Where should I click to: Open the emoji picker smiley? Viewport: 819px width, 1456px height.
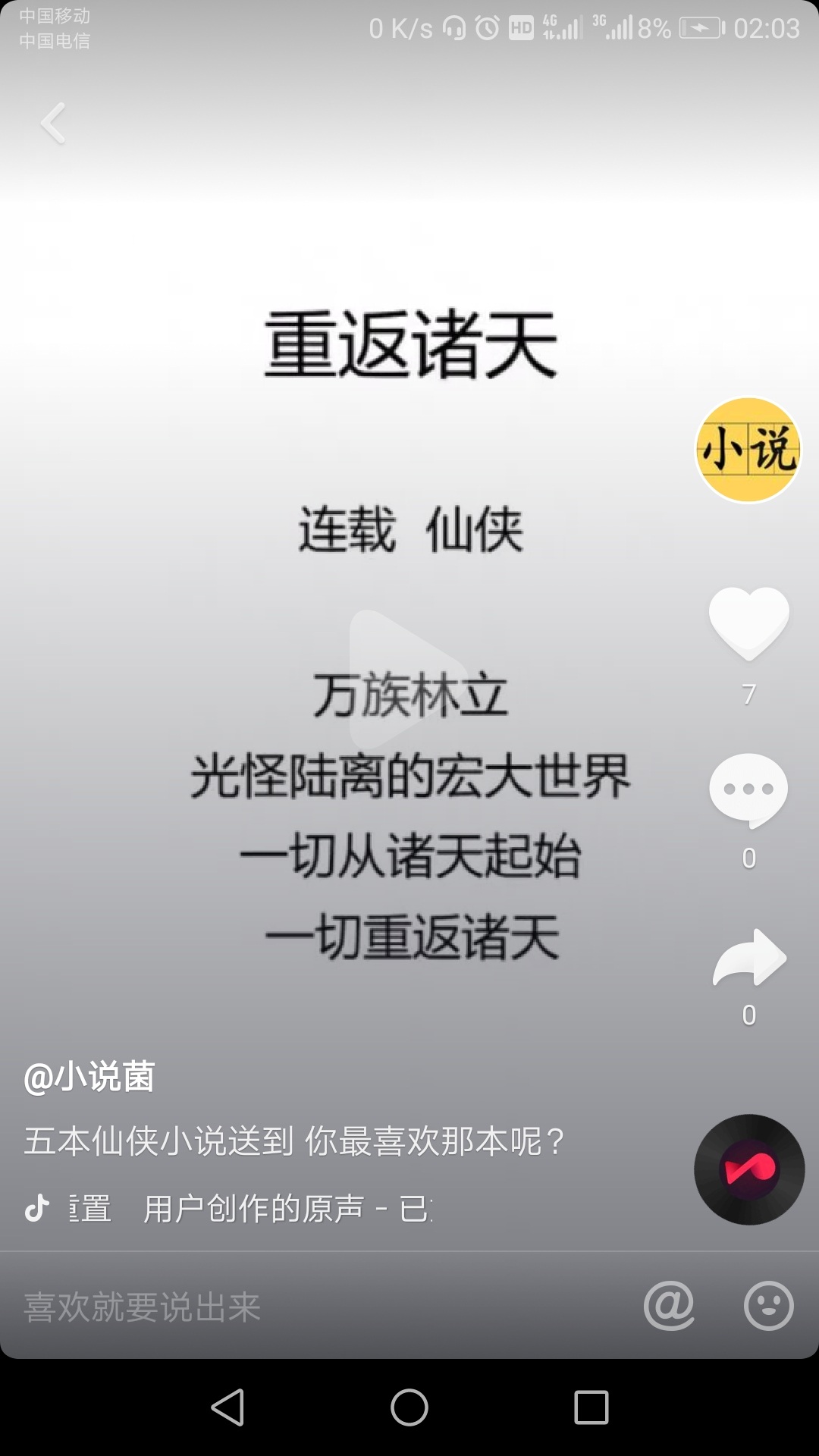click(768, 1306)
